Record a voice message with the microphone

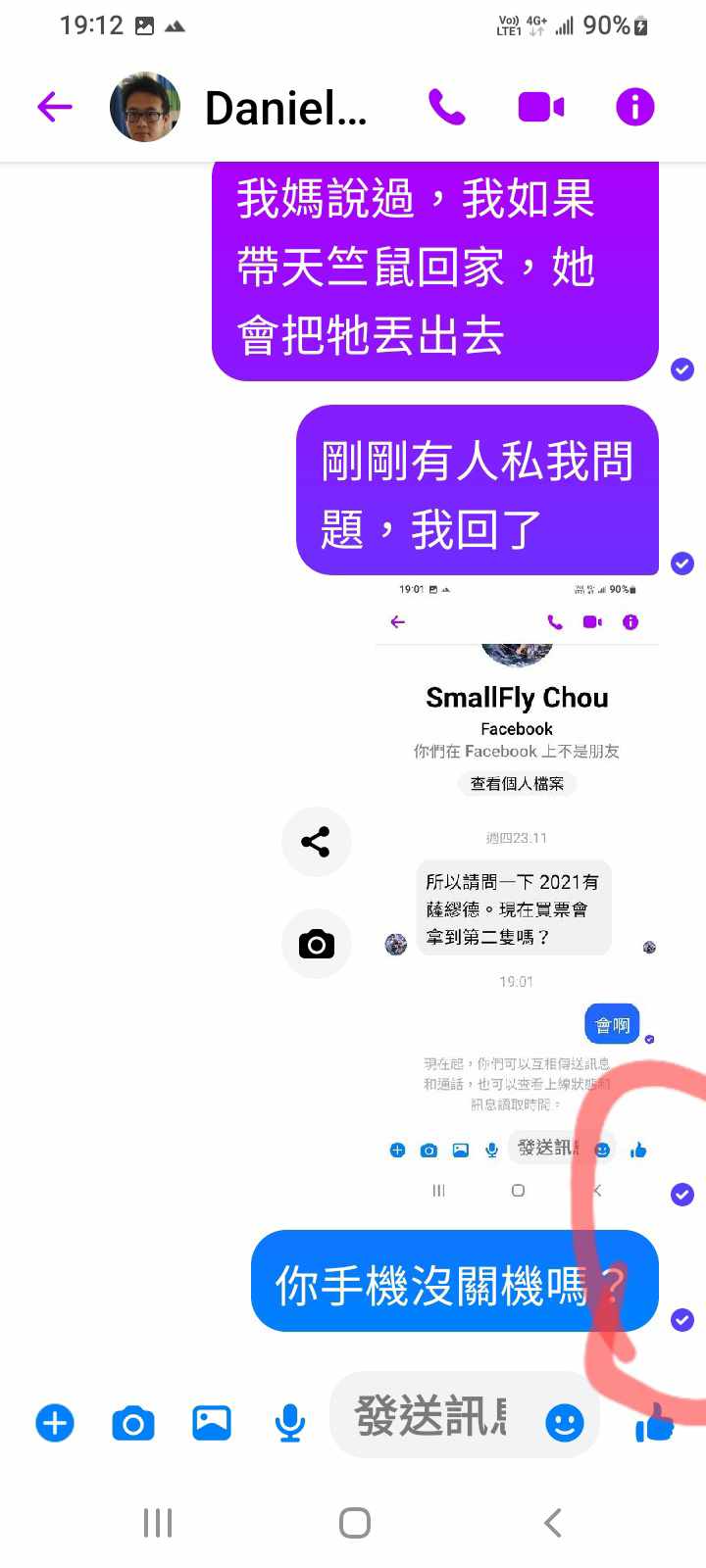pyautogui.click(x=289, y=1423)
